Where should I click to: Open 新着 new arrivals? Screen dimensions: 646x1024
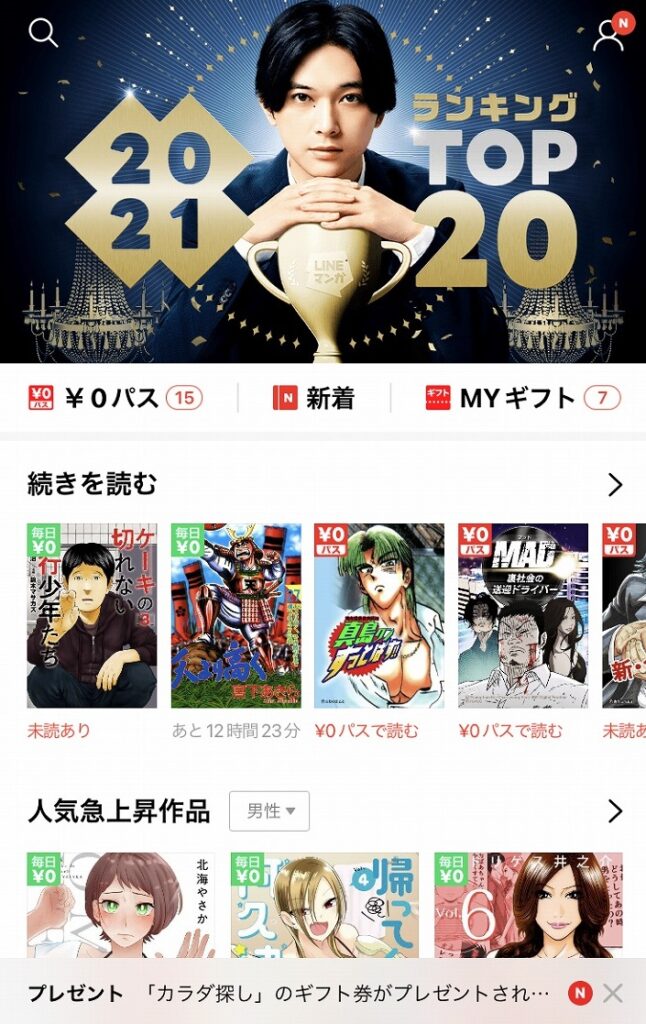click(314, 398)
